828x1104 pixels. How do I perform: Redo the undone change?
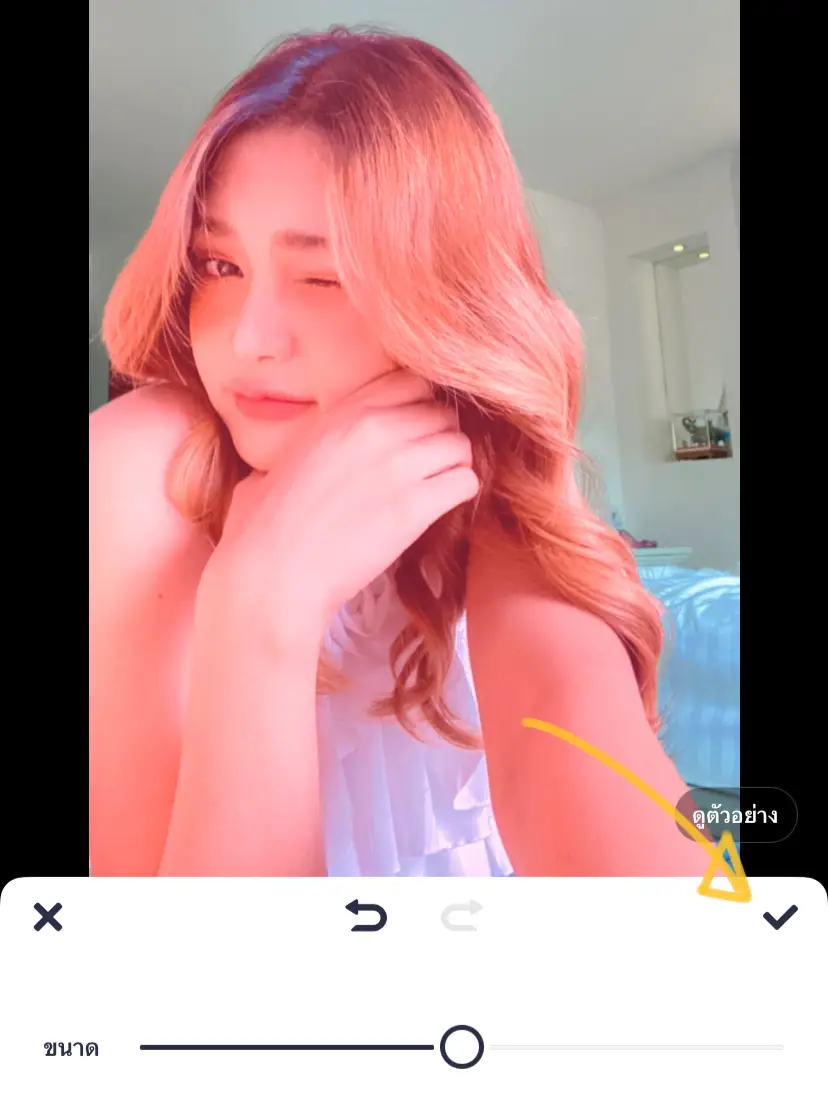click(461, 915)
